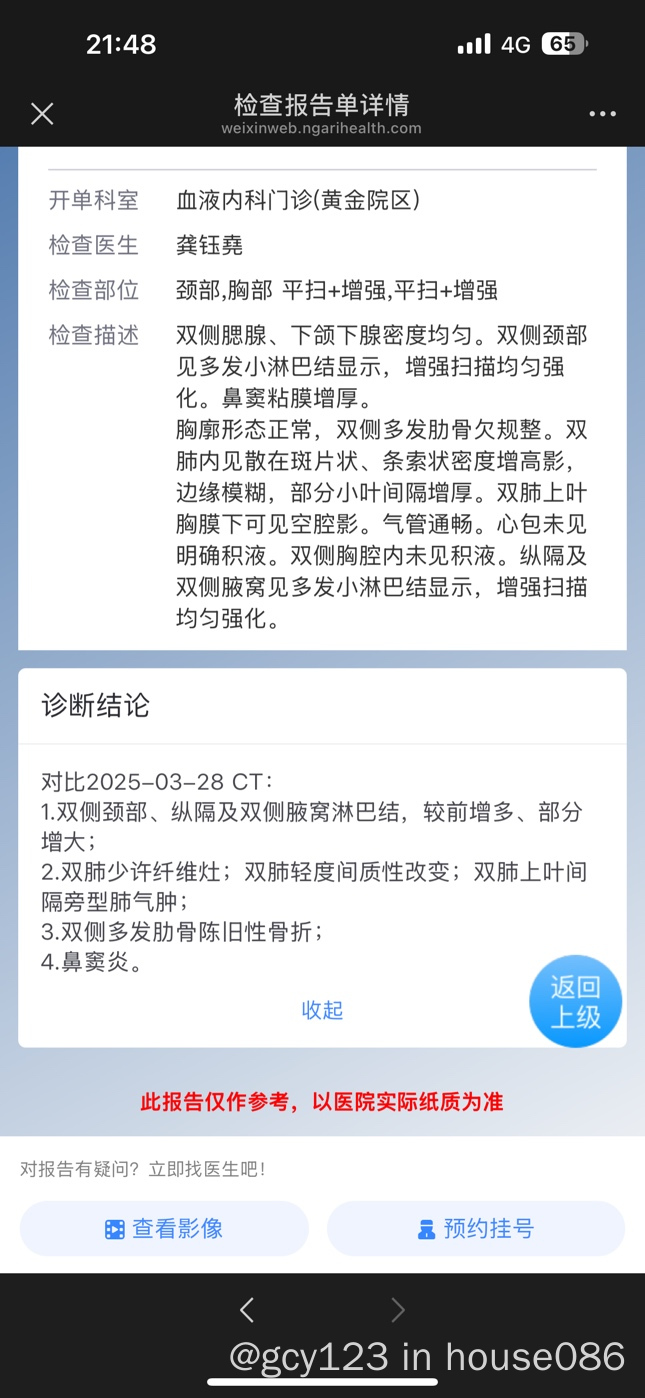Go back using the browser back arrow
Image resolution: width=645 pixels, height=1398 pixels.
247,1310
